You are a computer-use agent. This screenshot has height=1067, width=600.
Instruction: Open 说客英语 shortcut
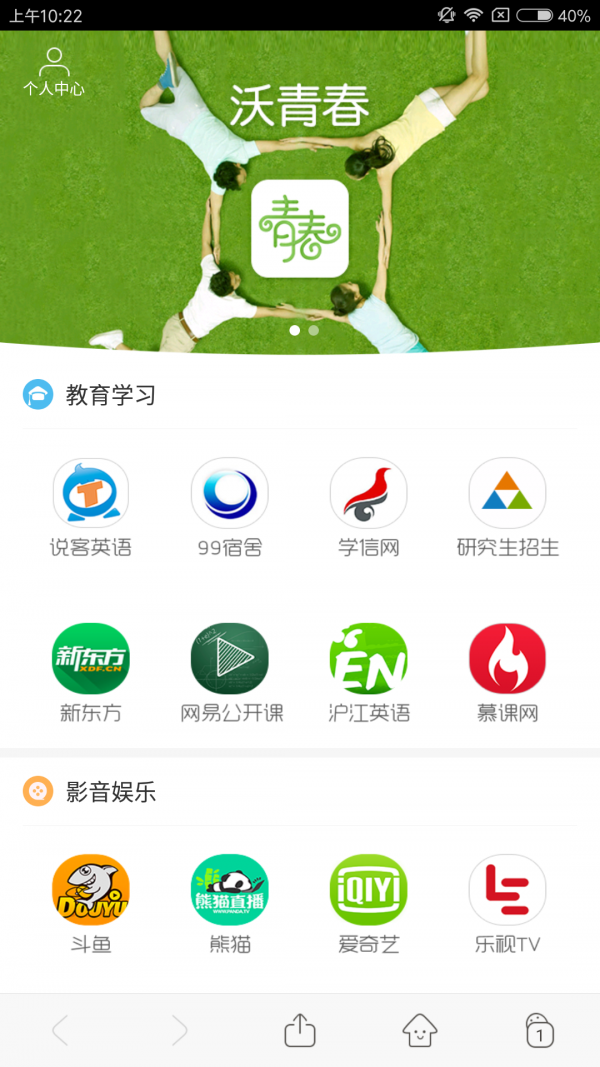point(91,493)
